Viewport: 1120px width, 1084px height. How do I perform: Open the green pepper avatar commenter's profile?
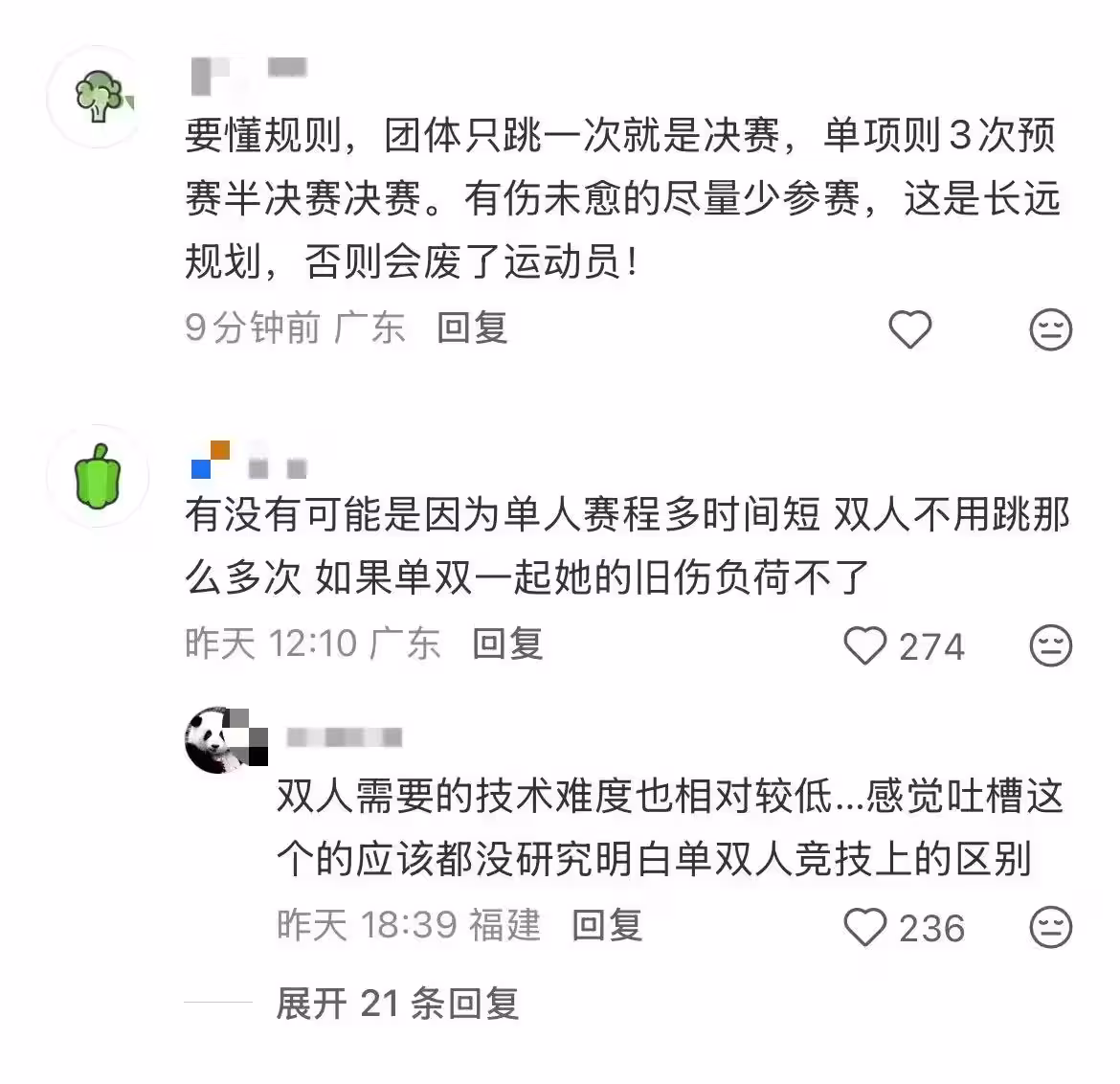(x=99, y=476)
